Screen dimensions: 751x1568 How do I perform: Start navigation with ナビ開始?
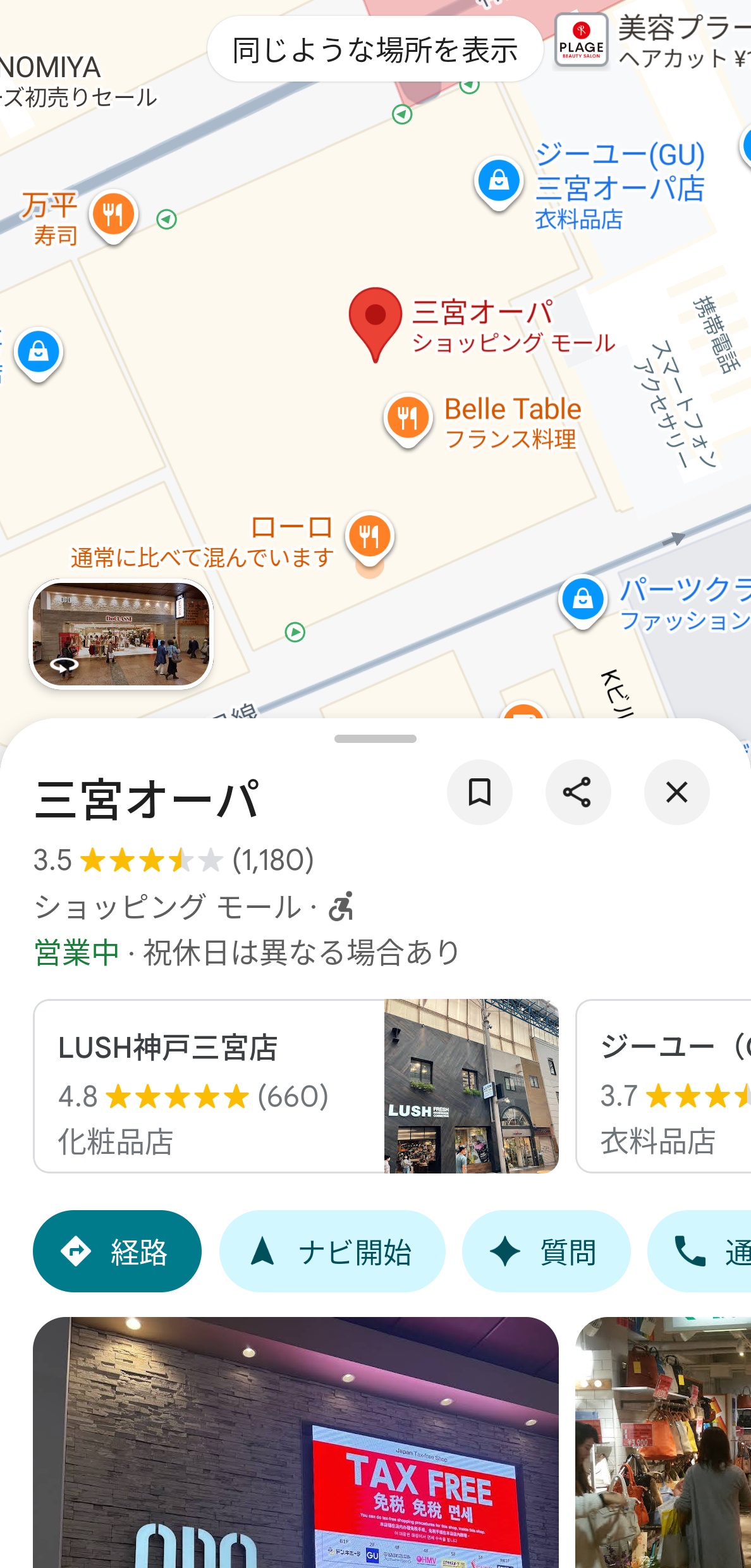[x=332, y=1251]
